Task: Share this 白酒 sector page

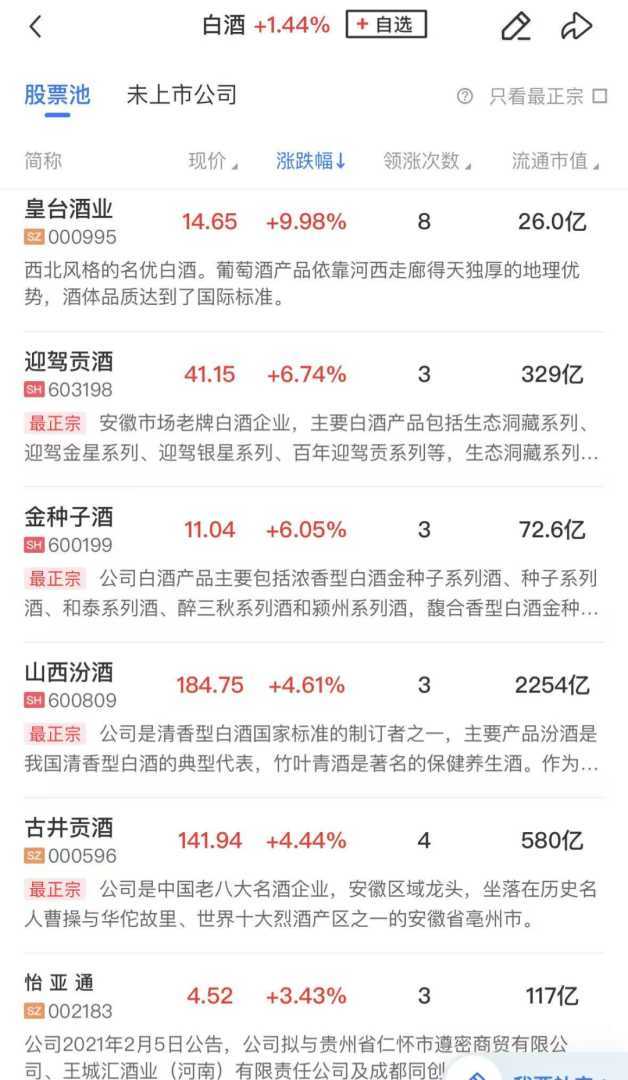Action: tap(577, 27)
